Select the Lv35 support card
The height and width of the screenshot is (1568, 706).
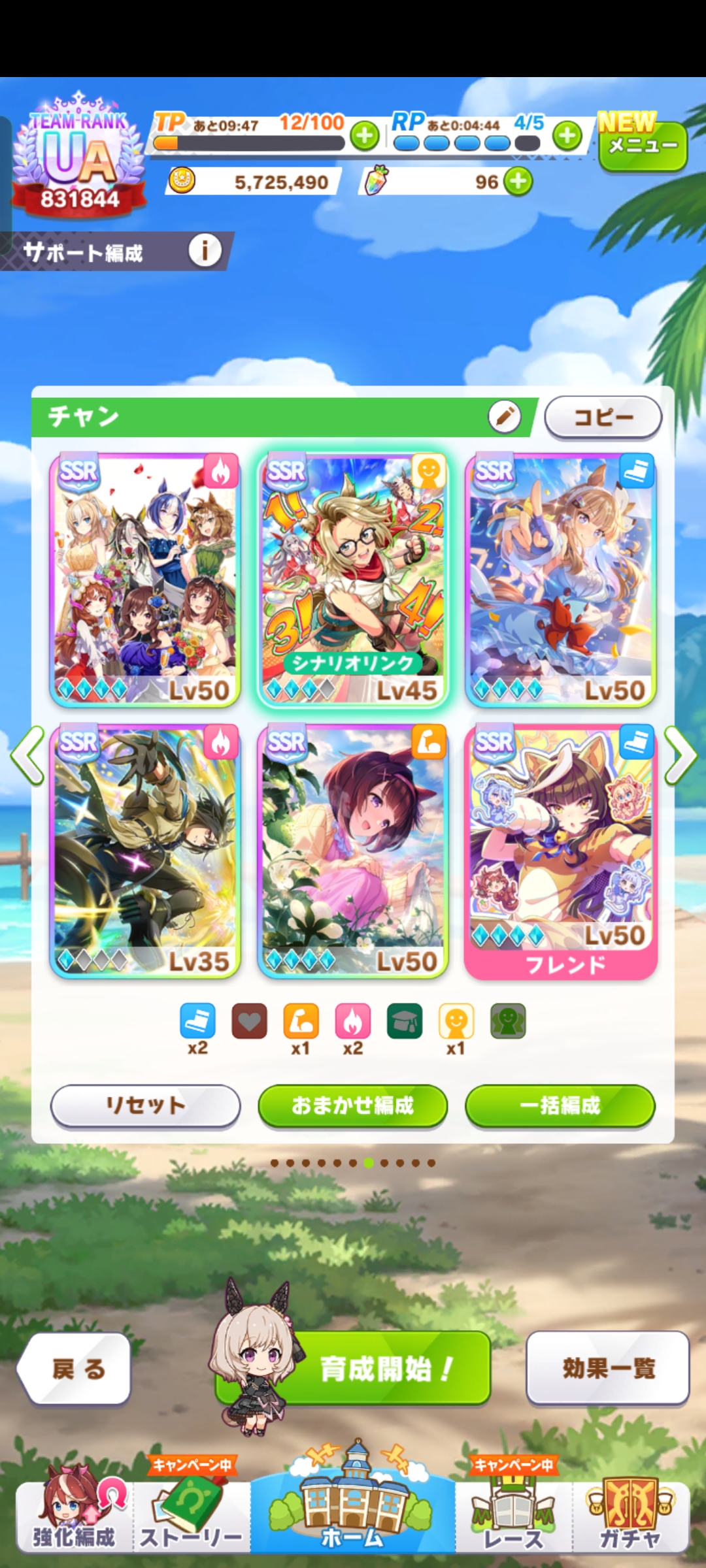(145, 849)
